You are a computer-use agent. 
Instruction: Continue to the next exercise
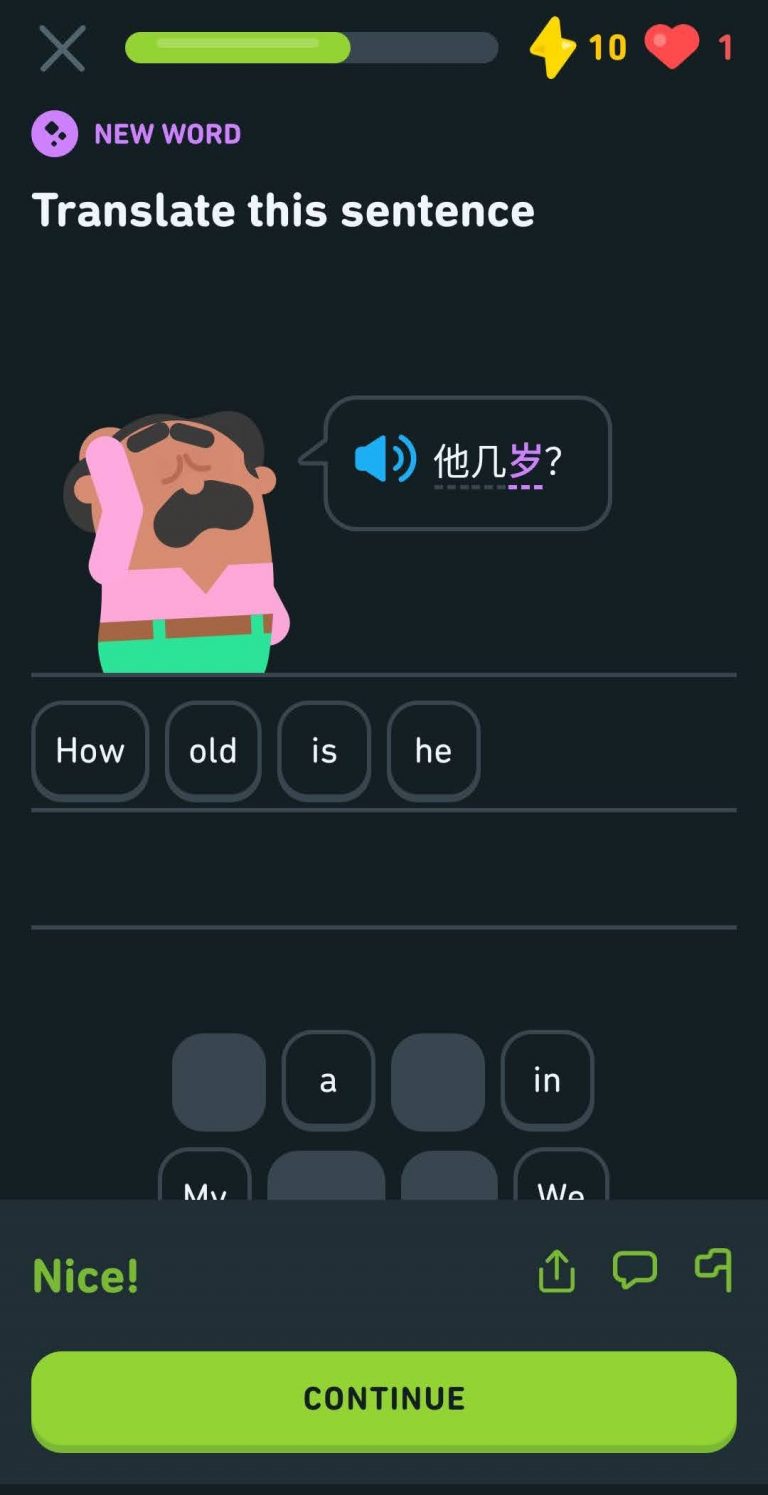(384, 1398)
